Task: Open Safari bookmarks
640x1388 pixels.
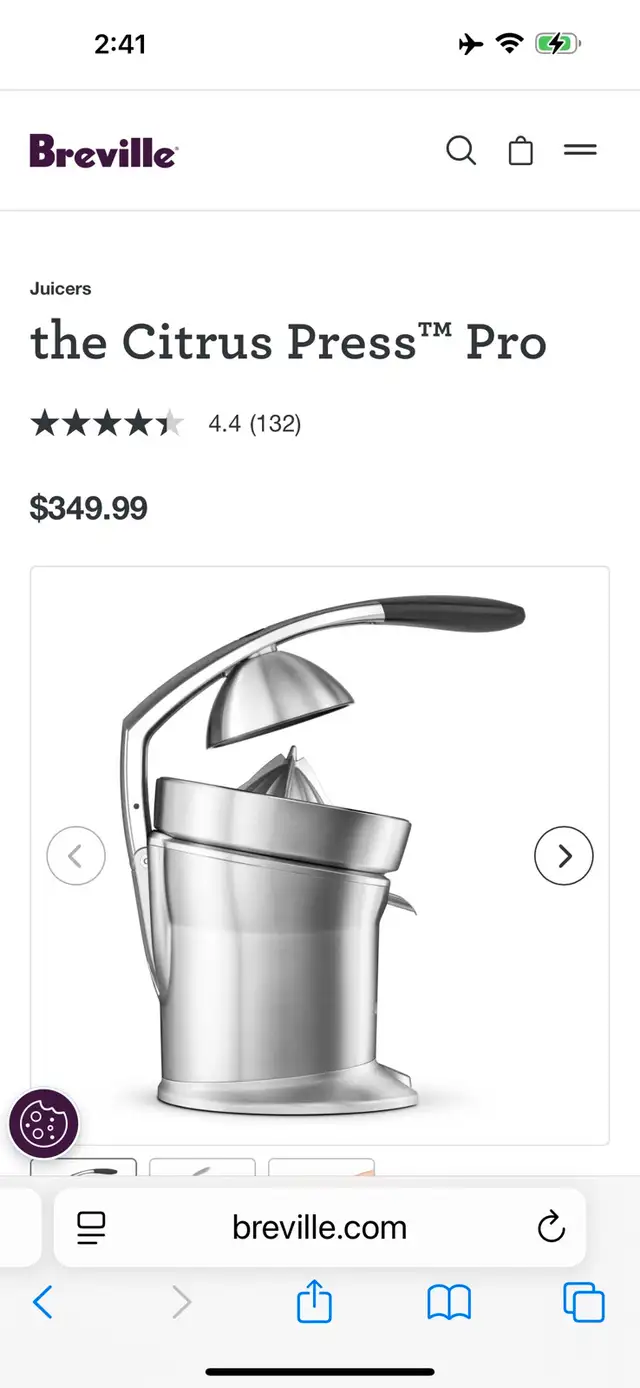Action: tap(449, 1303)
